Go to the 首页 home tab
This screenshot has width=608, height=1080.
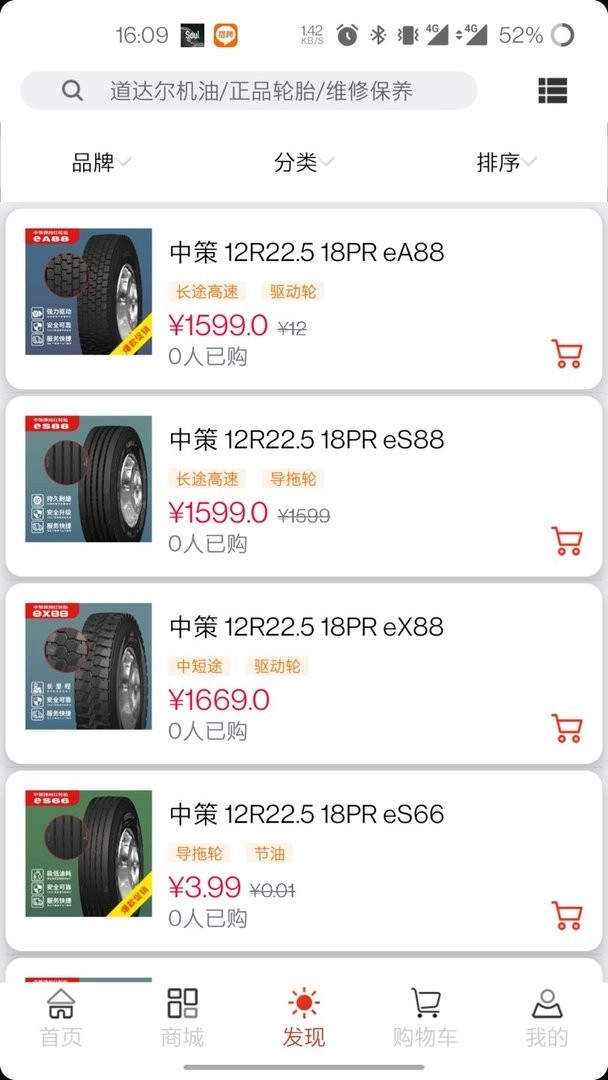click(x=61, y=1017)
